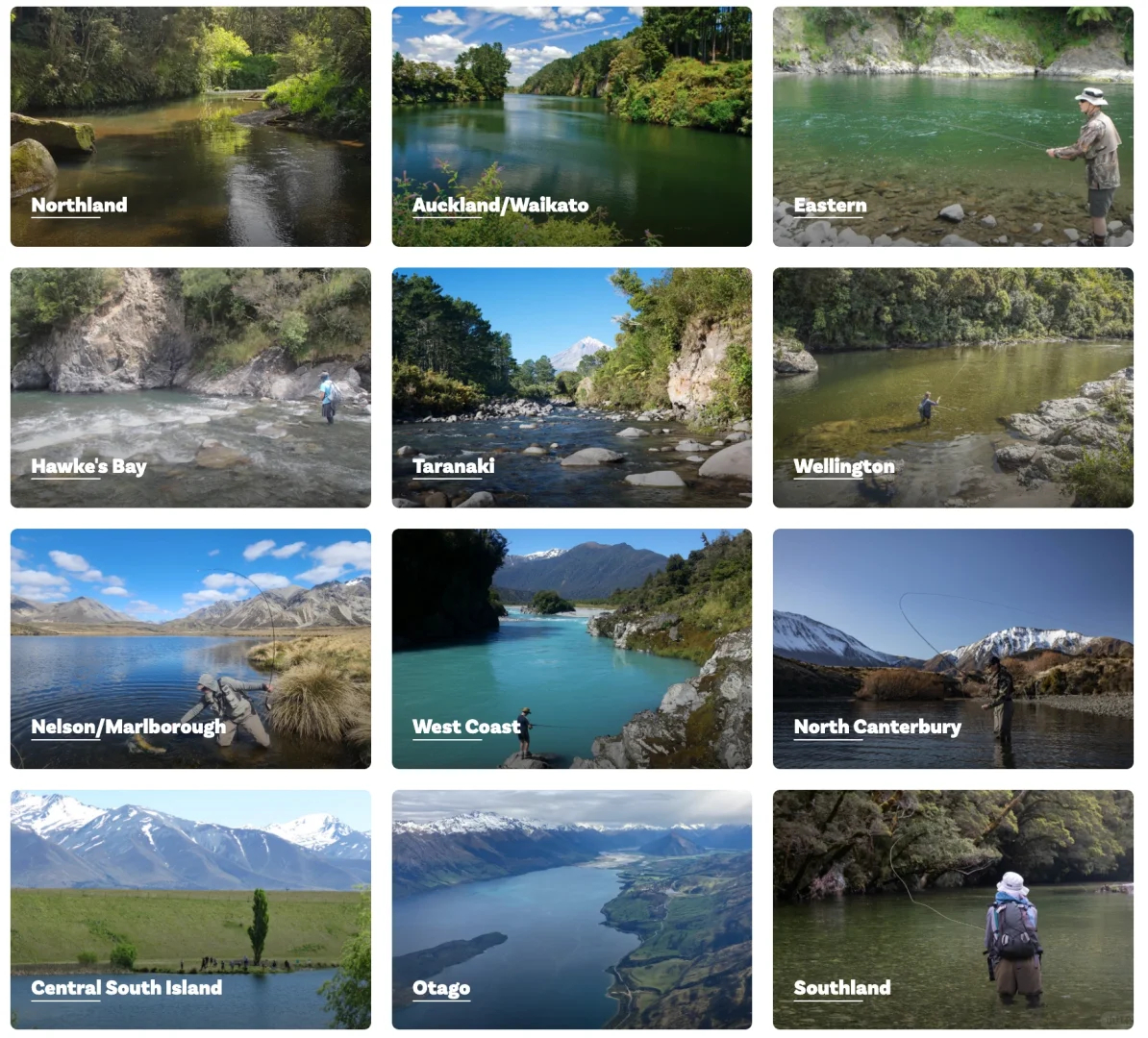Open the Northland region card
This screenshot has width=1148, height=1038.
[x=190, y=127]
